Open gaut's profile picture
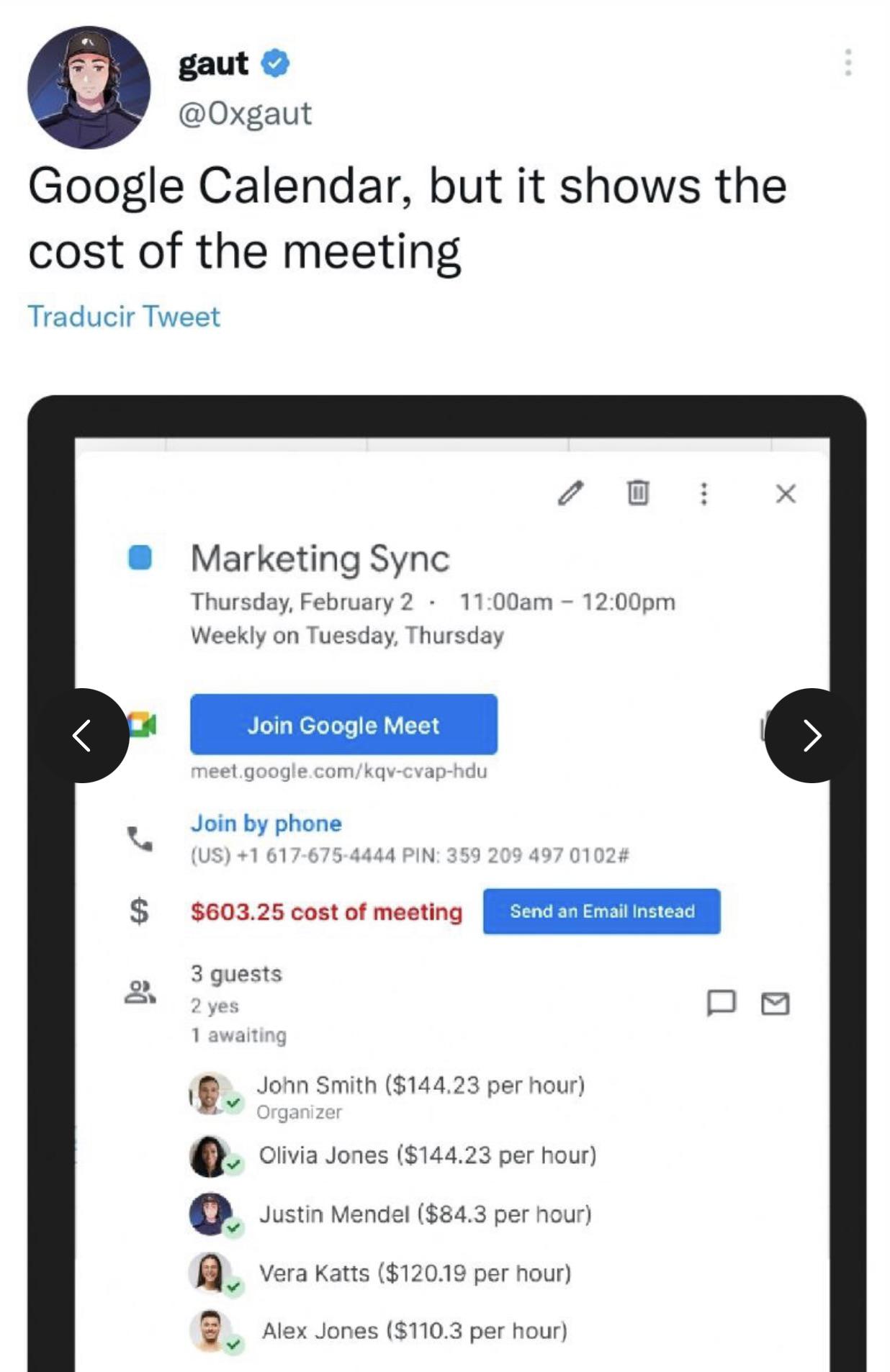 point(89,87)
